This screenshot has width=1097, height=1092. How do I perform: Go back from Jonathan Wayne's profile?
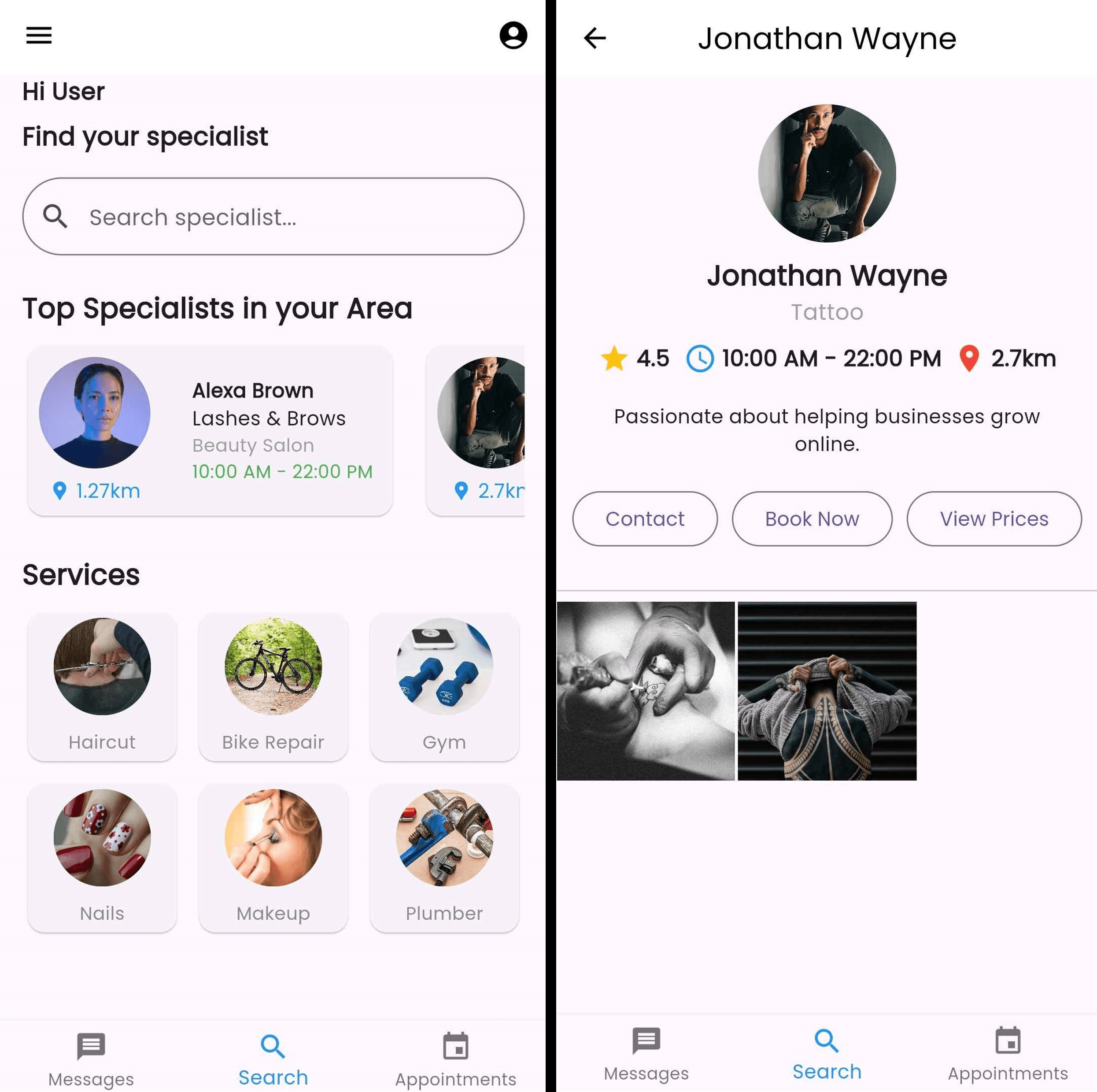point(595,39)
